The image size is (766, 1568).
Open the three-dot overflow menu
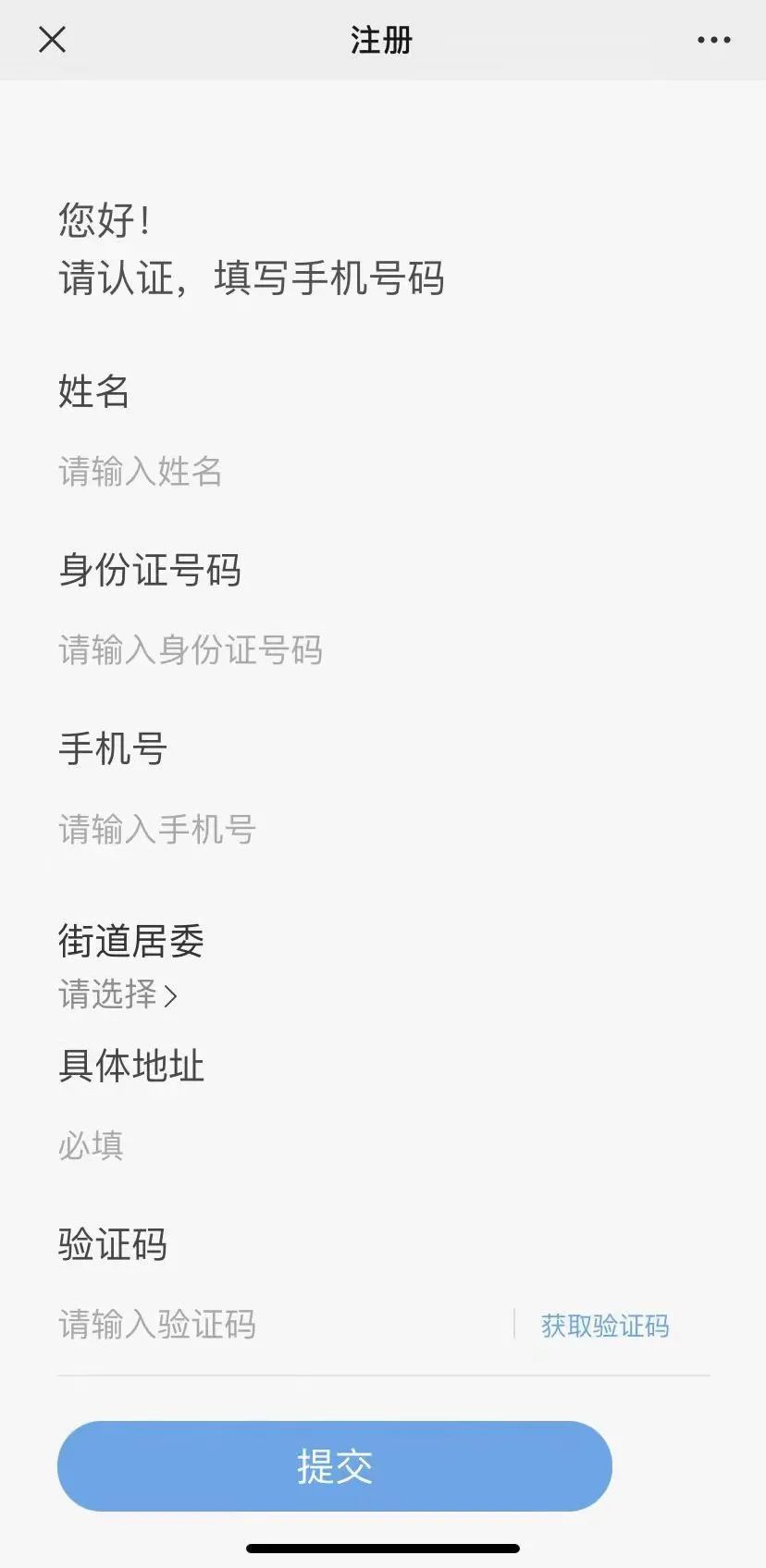[x=713, y=40]
